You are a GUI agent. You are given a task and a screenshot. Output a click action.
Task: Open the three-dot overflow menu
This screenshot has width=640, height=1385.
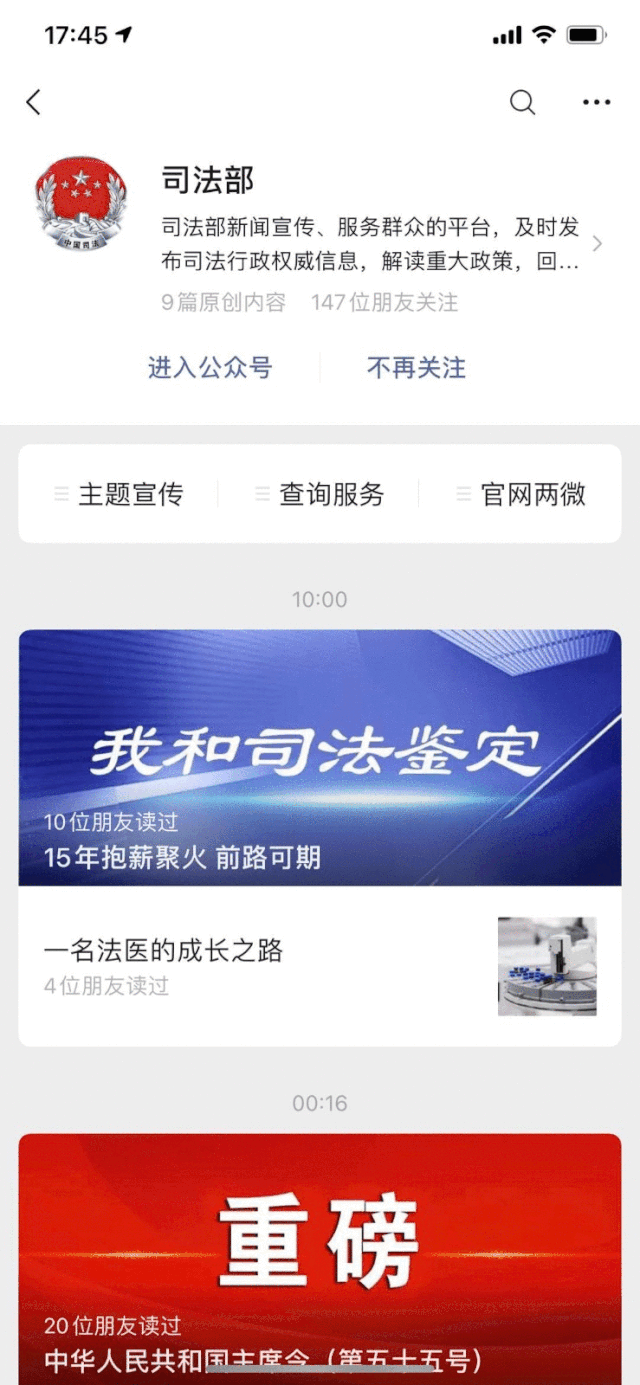[x=596, y=102]
